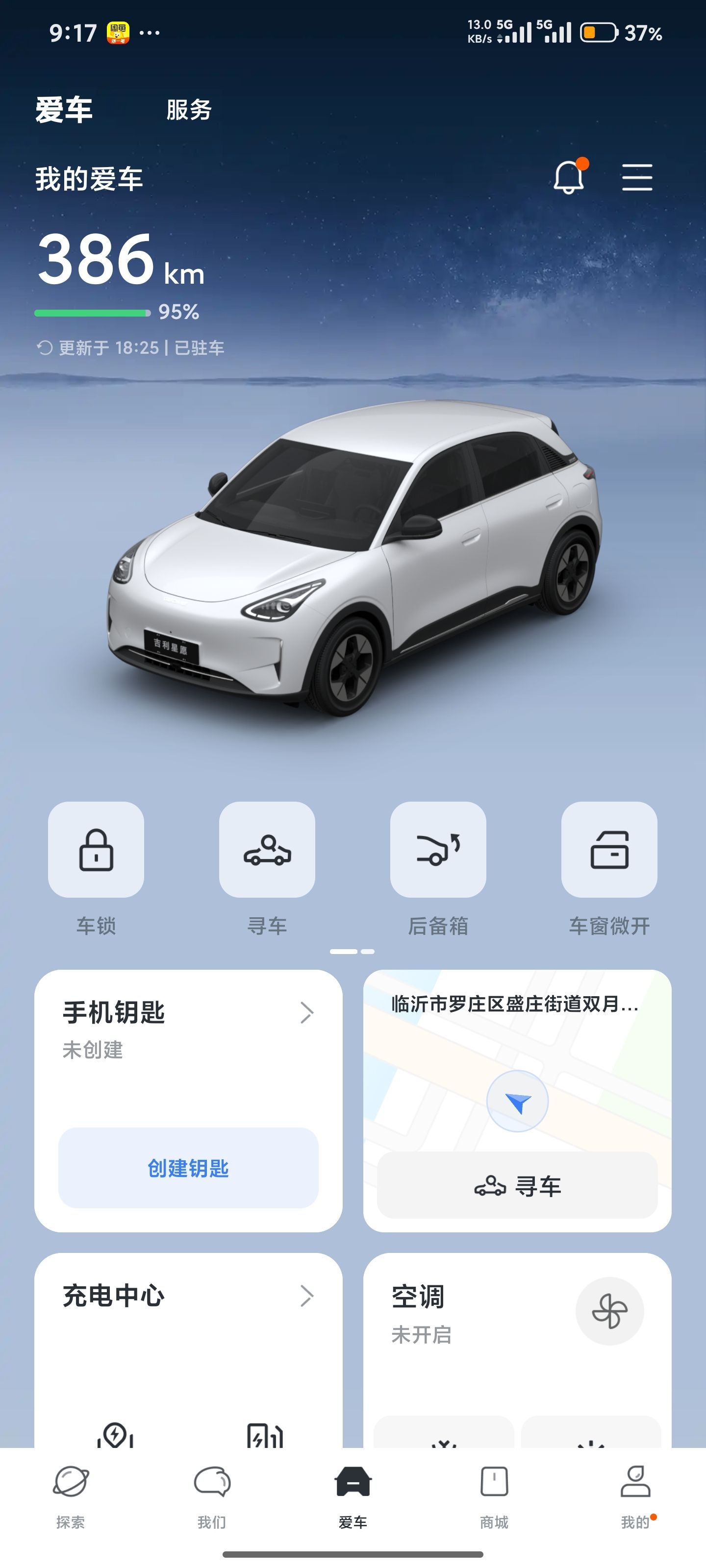This screenshot has width=706, height=1568.
Task: Toggle the 空调 fan button
Action: click(609, 1310)
